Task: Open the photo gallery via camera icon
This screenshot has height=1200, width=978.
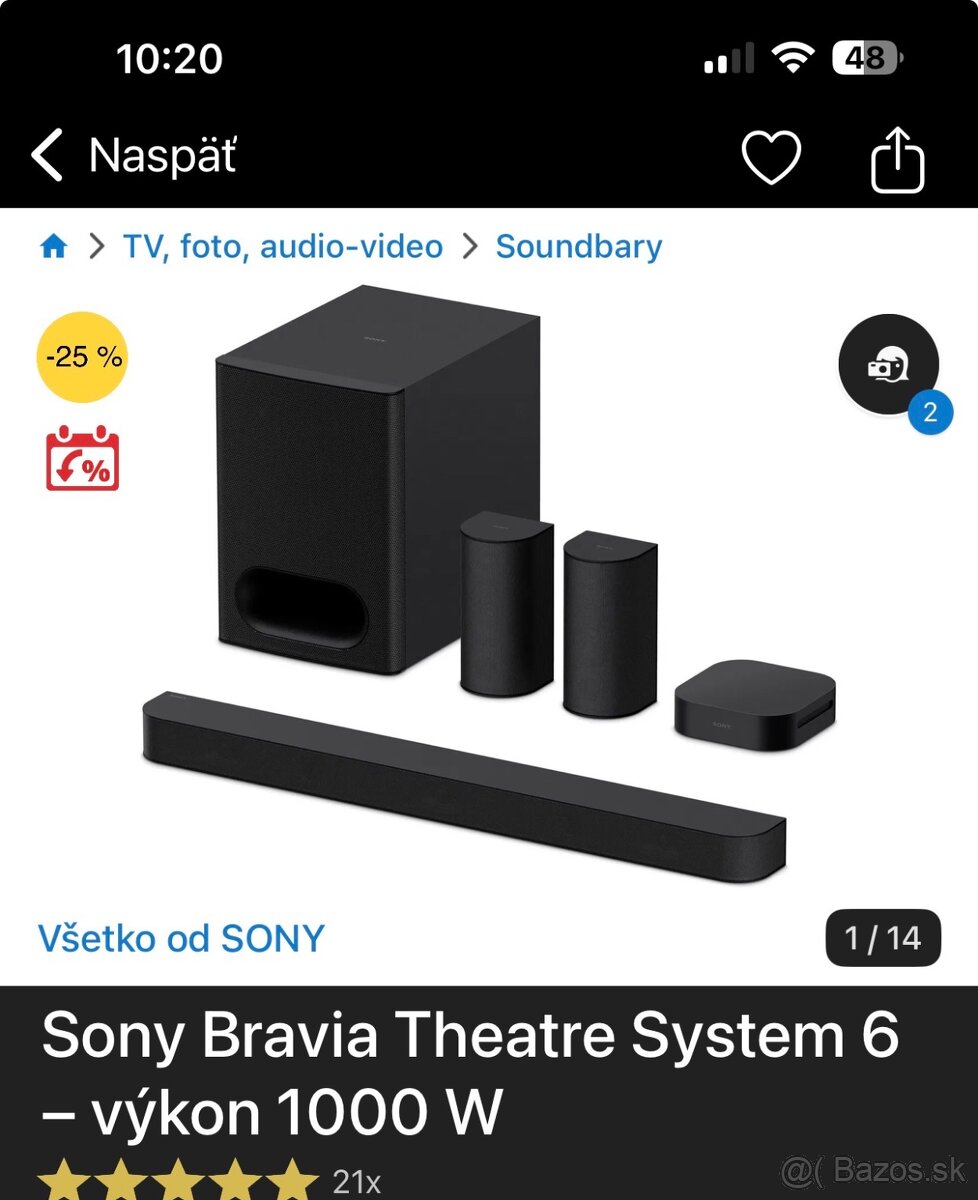Action: (x=888, y=365)
